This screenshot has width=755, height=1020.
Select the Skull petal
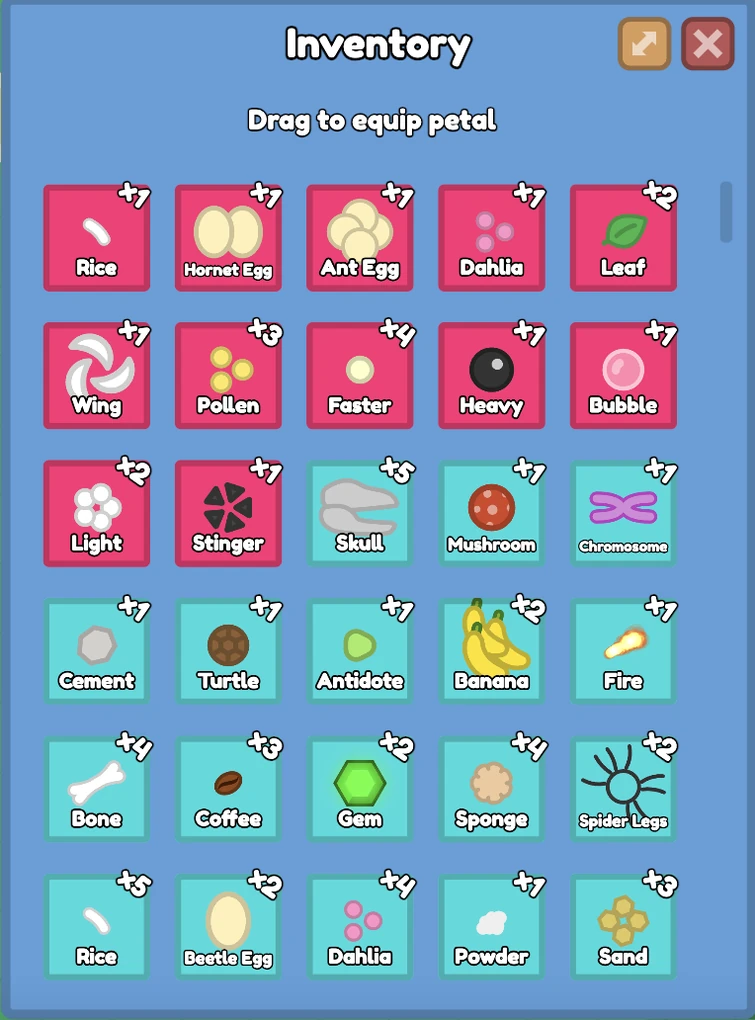pyautogui.click(x=360, y=513)
